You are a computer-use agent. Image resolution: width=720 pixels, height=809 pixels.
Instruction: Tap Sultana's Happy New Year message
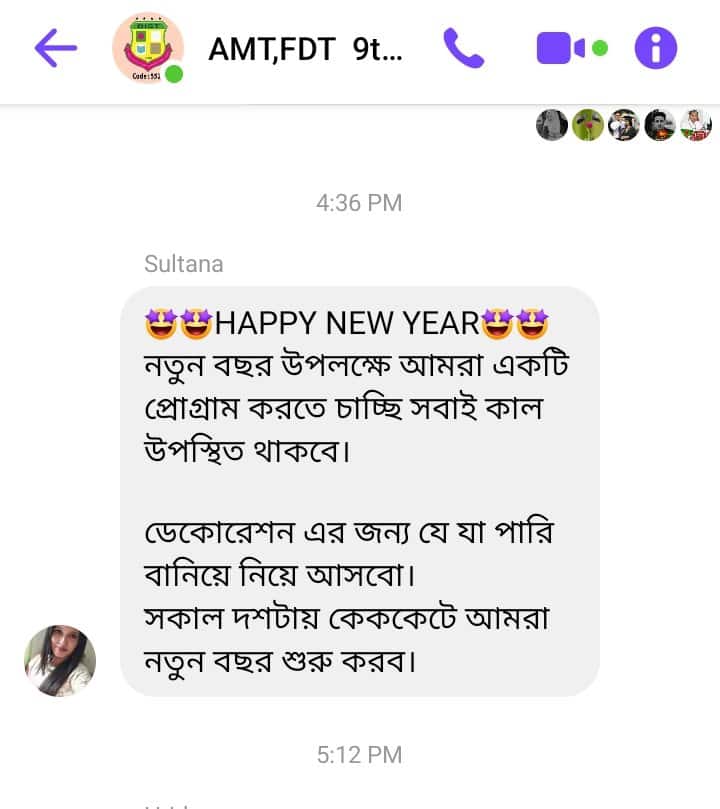[359, 491]
